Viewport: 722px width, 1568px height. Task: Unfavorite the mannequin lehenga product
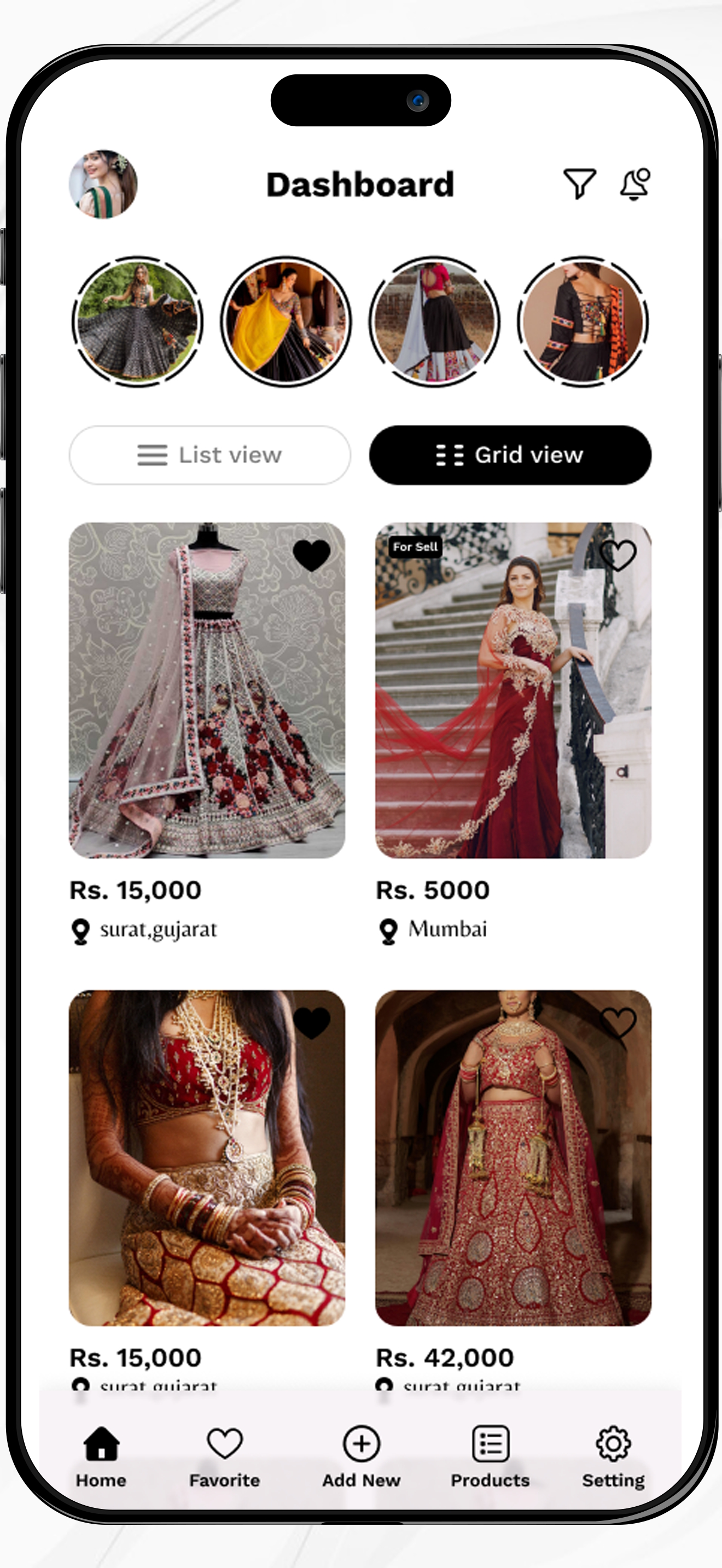312,555
